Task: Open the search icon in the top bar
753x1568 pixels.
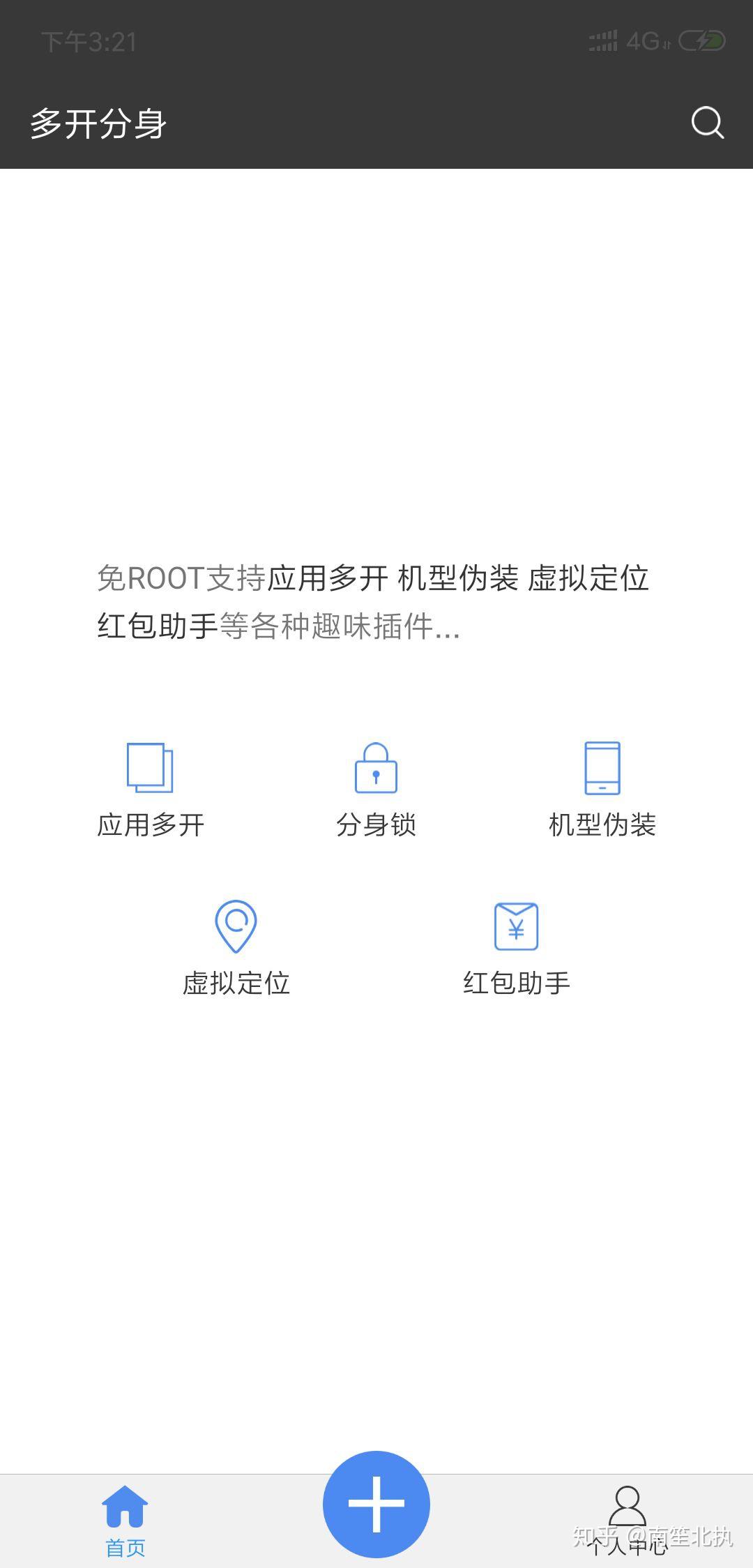Action: point(707,123)
